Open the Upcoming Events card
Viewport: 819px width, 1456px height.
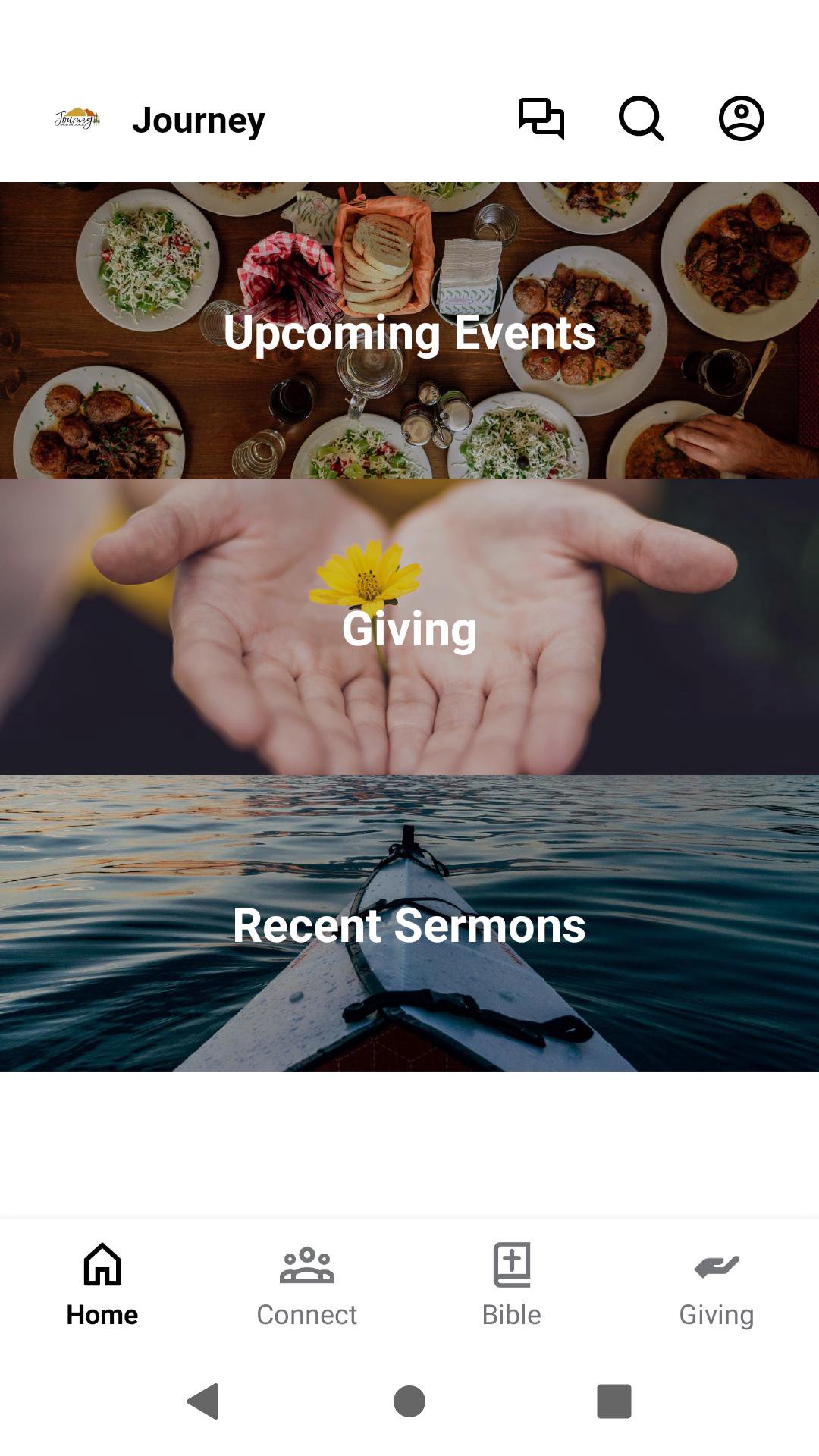pos(409,331)
